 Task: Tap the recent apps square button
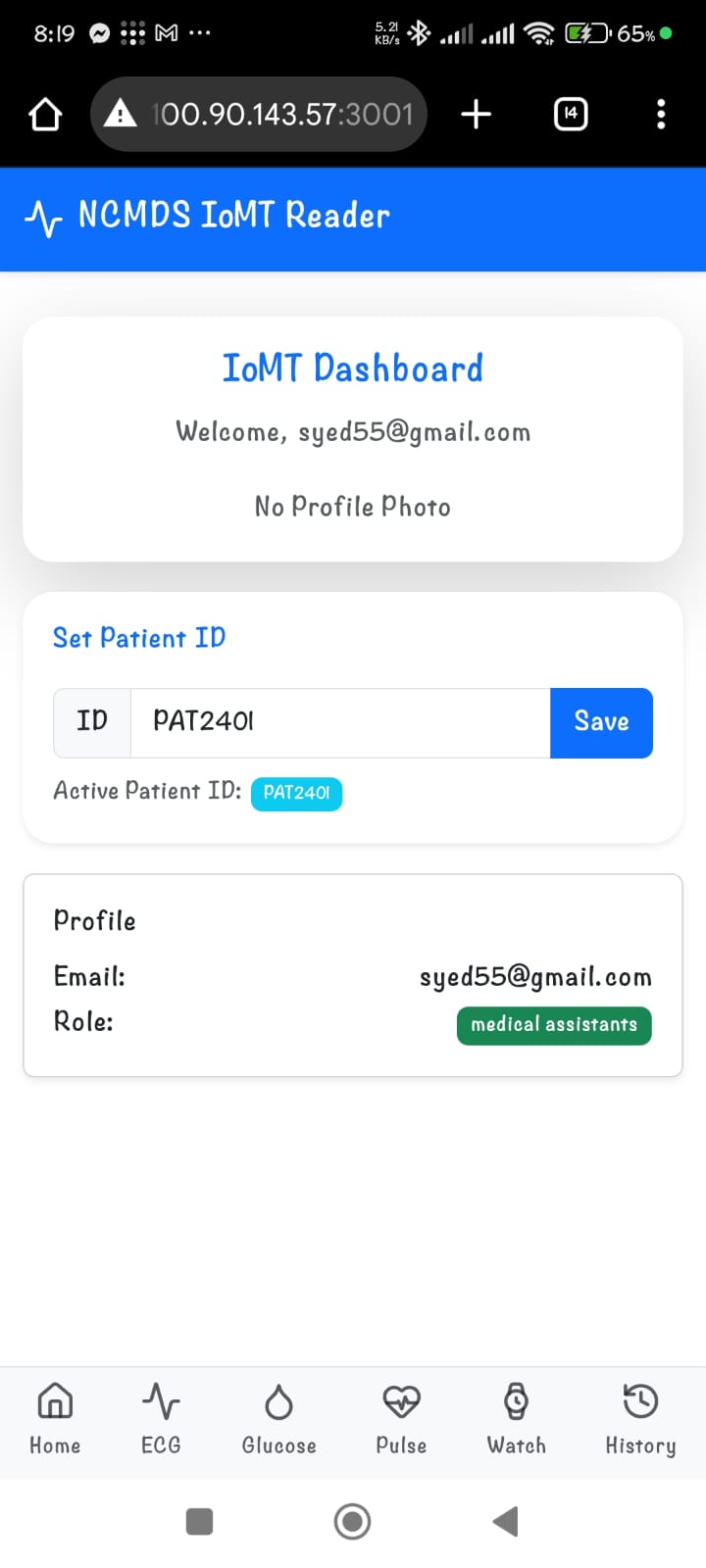(199, 1521)
